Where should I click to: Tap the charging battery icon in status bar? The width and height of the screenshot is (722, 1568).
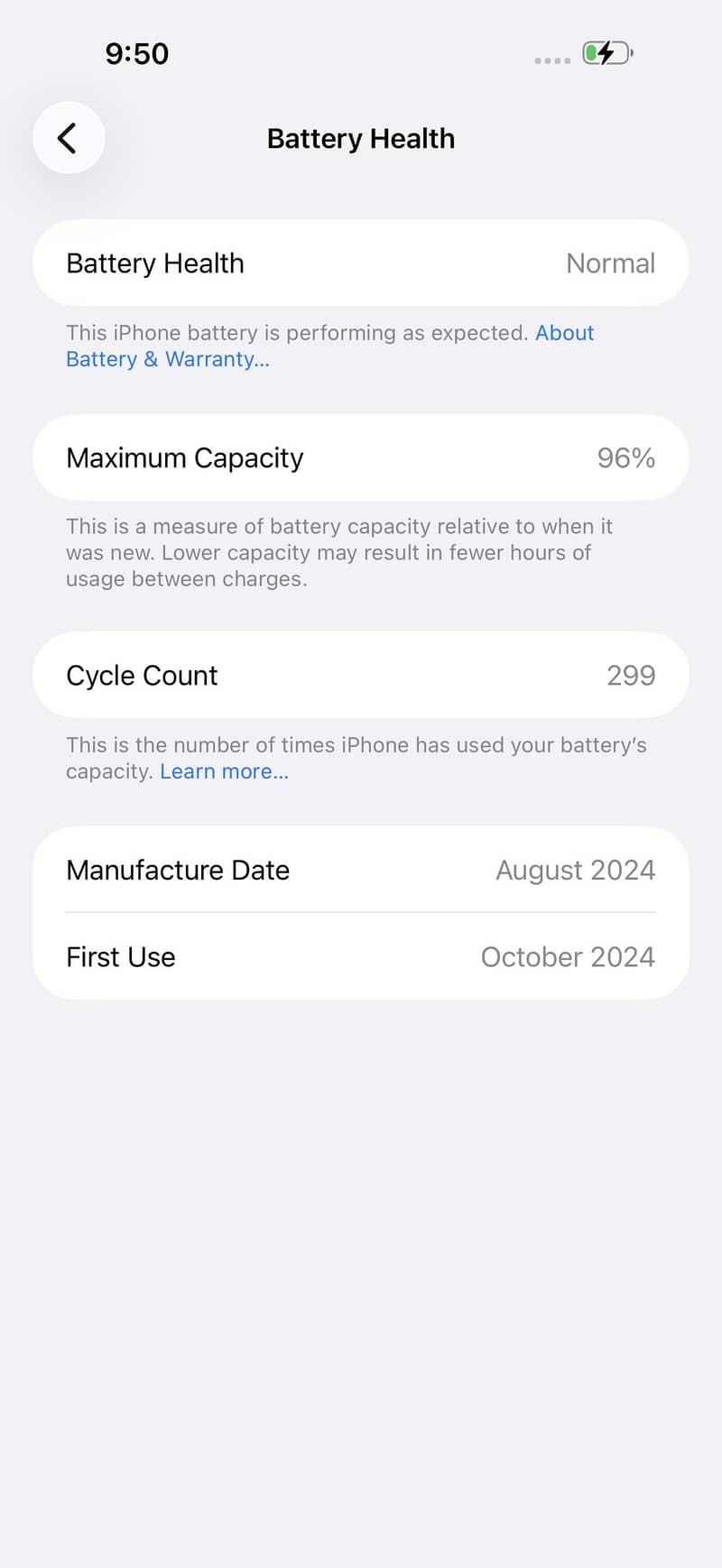coord(606,53)
